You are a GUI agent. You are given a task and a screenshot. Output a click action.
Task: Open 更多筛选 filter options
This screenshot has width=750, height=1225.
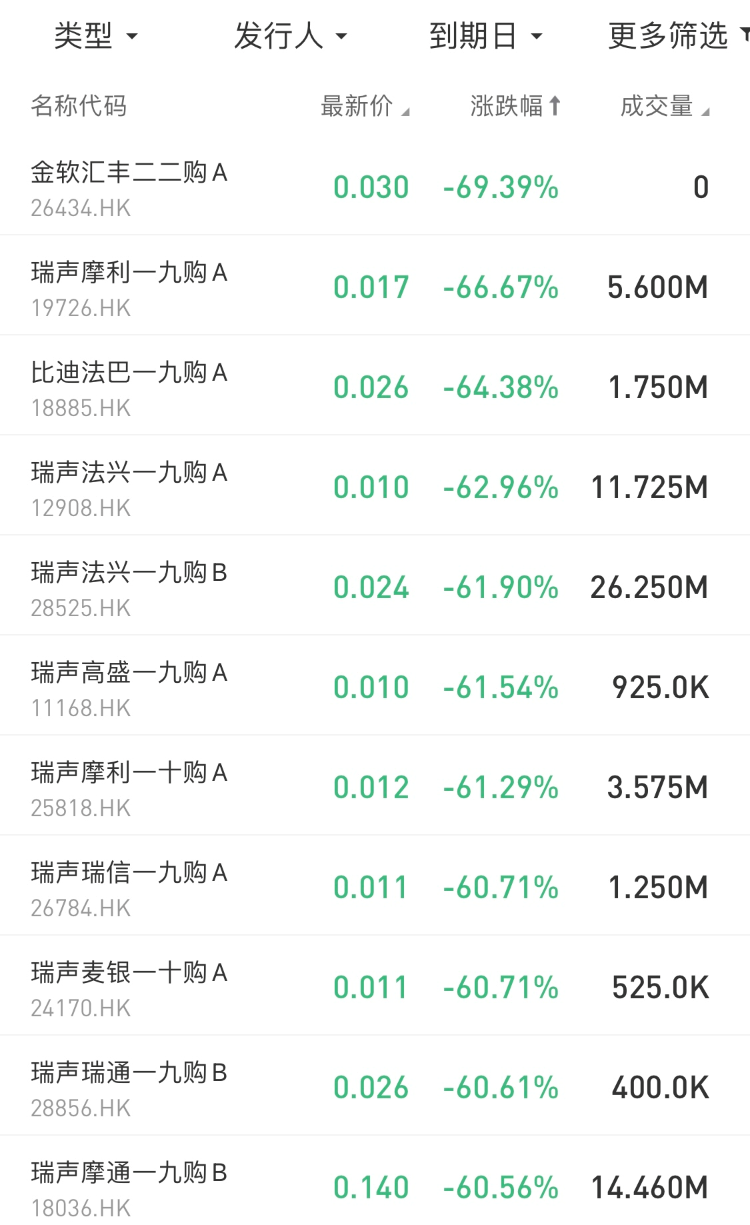pyautogui.click(x=675, y=37)
